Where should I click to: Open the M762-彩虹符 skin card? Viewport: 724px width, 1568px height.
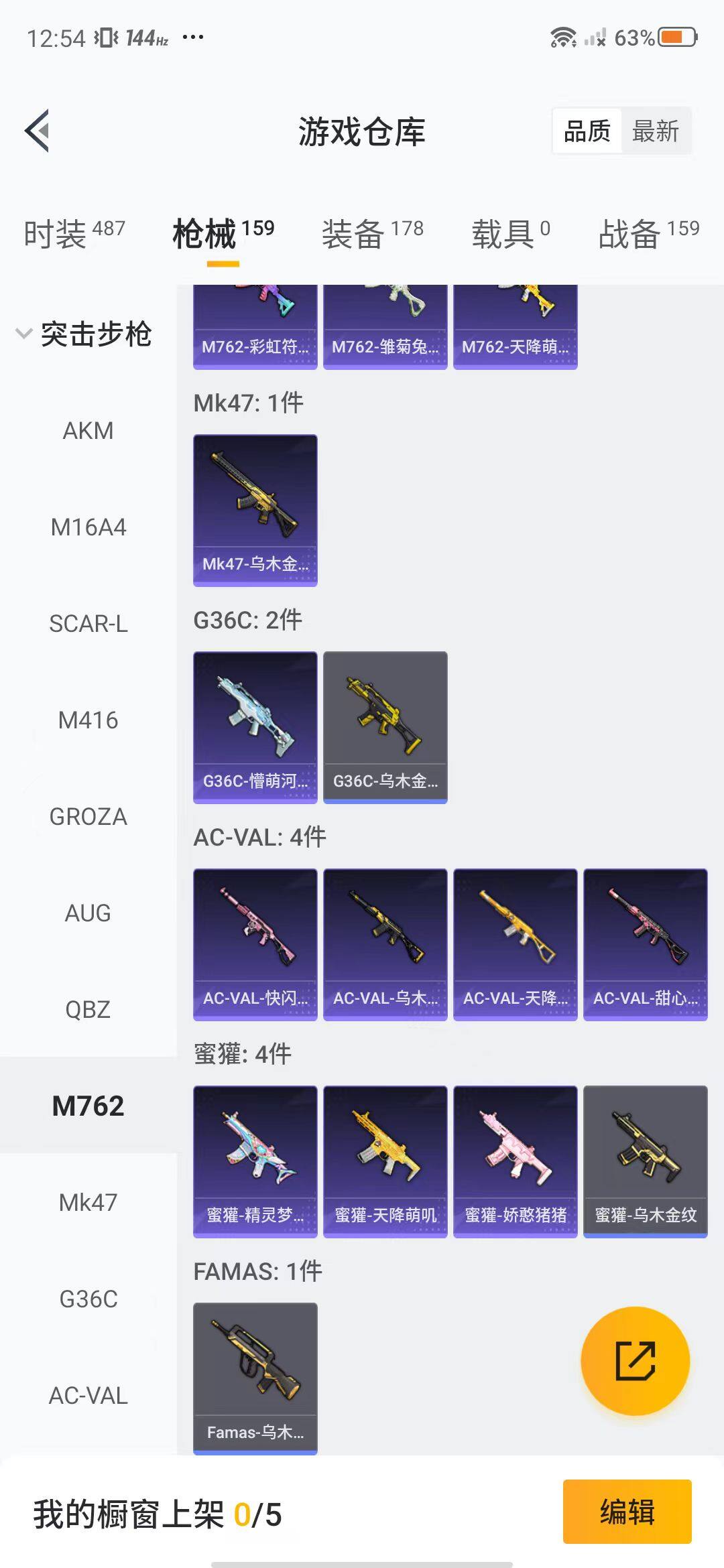click(255, 326)
